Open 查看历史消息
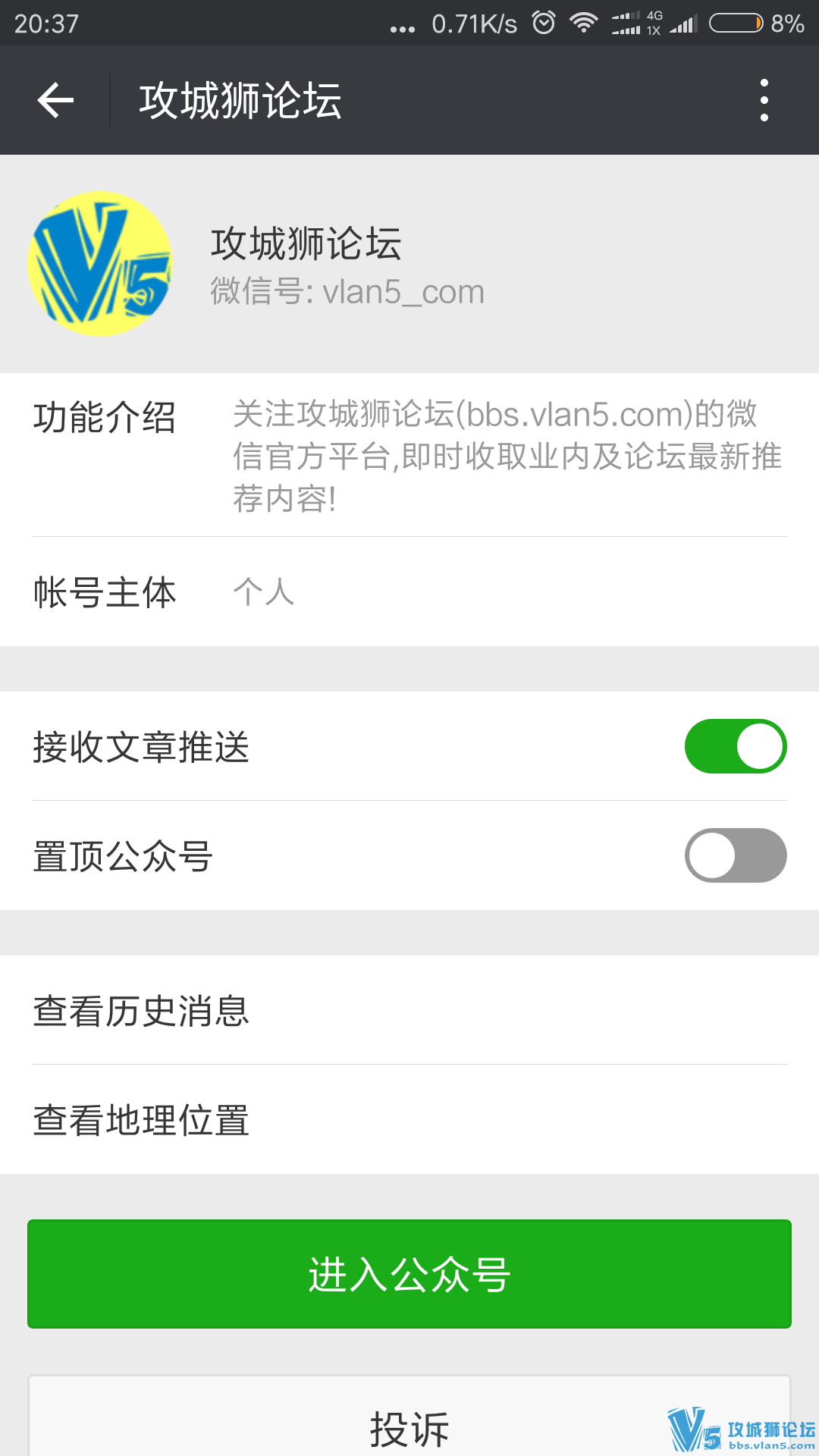This screenshot has width=819, height=1456. pyautogui.click(x=409, y=1011)
